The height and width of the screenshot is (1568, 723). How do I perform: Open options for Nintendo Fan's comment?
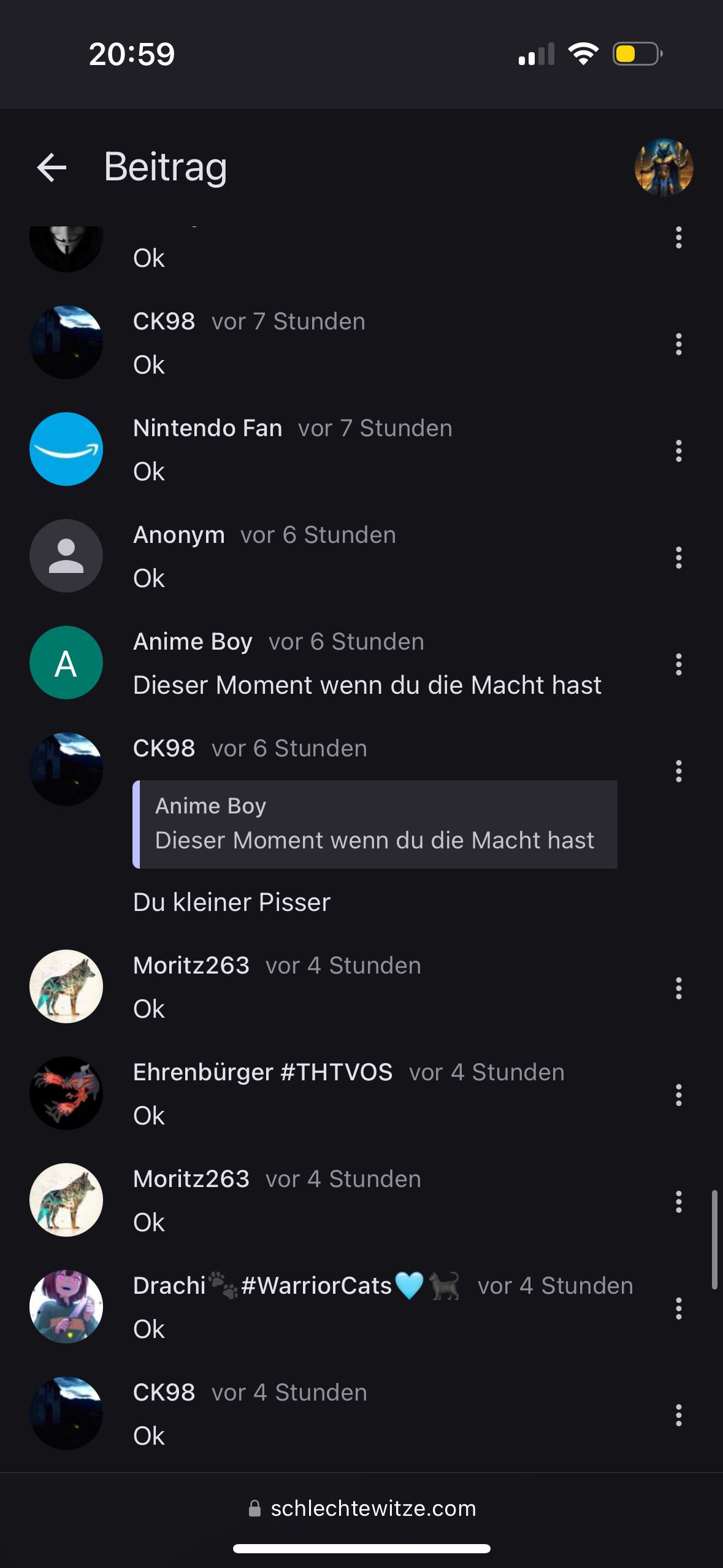(678, 451)
